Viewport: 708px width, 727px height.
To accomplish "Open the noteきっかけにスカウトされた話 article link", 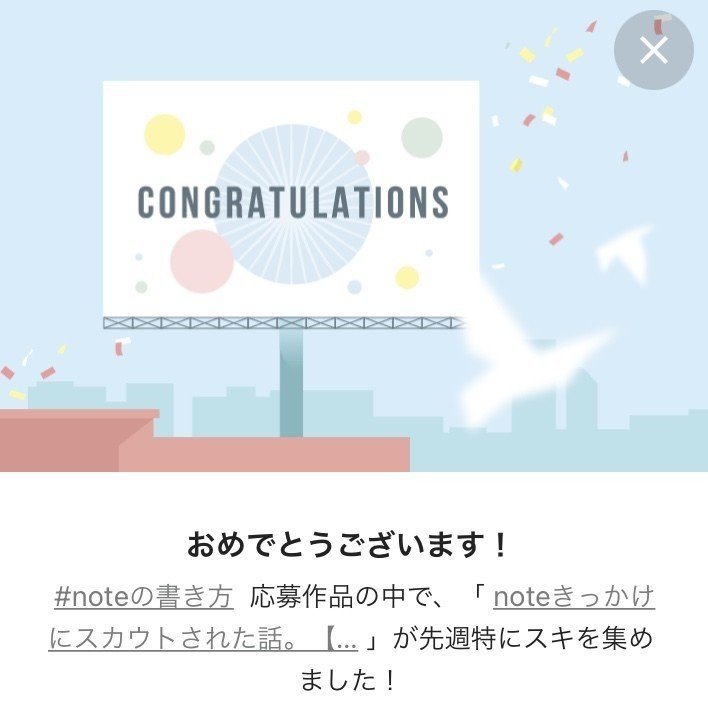I will tap(574, 597).
